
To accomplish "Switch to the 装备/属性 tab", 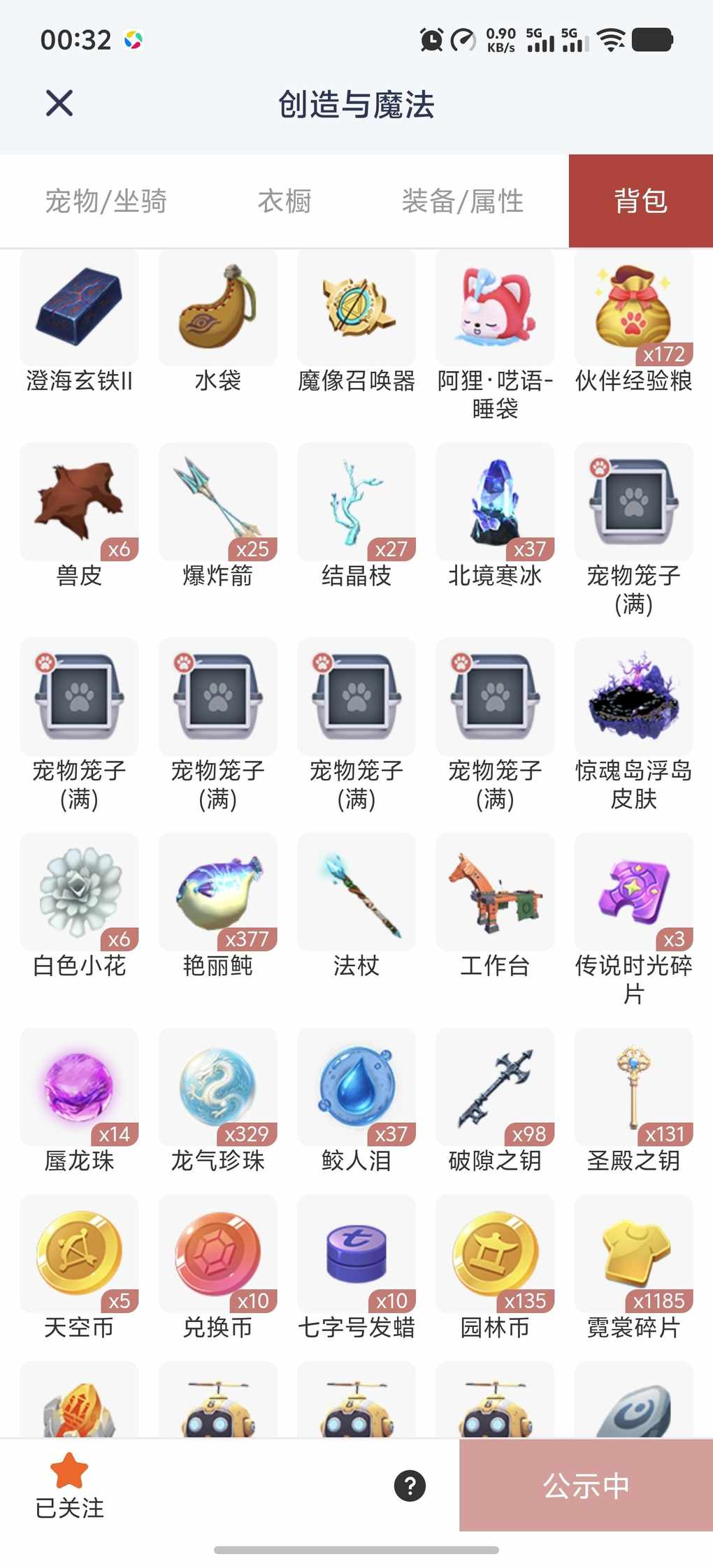I will point(462,201).
